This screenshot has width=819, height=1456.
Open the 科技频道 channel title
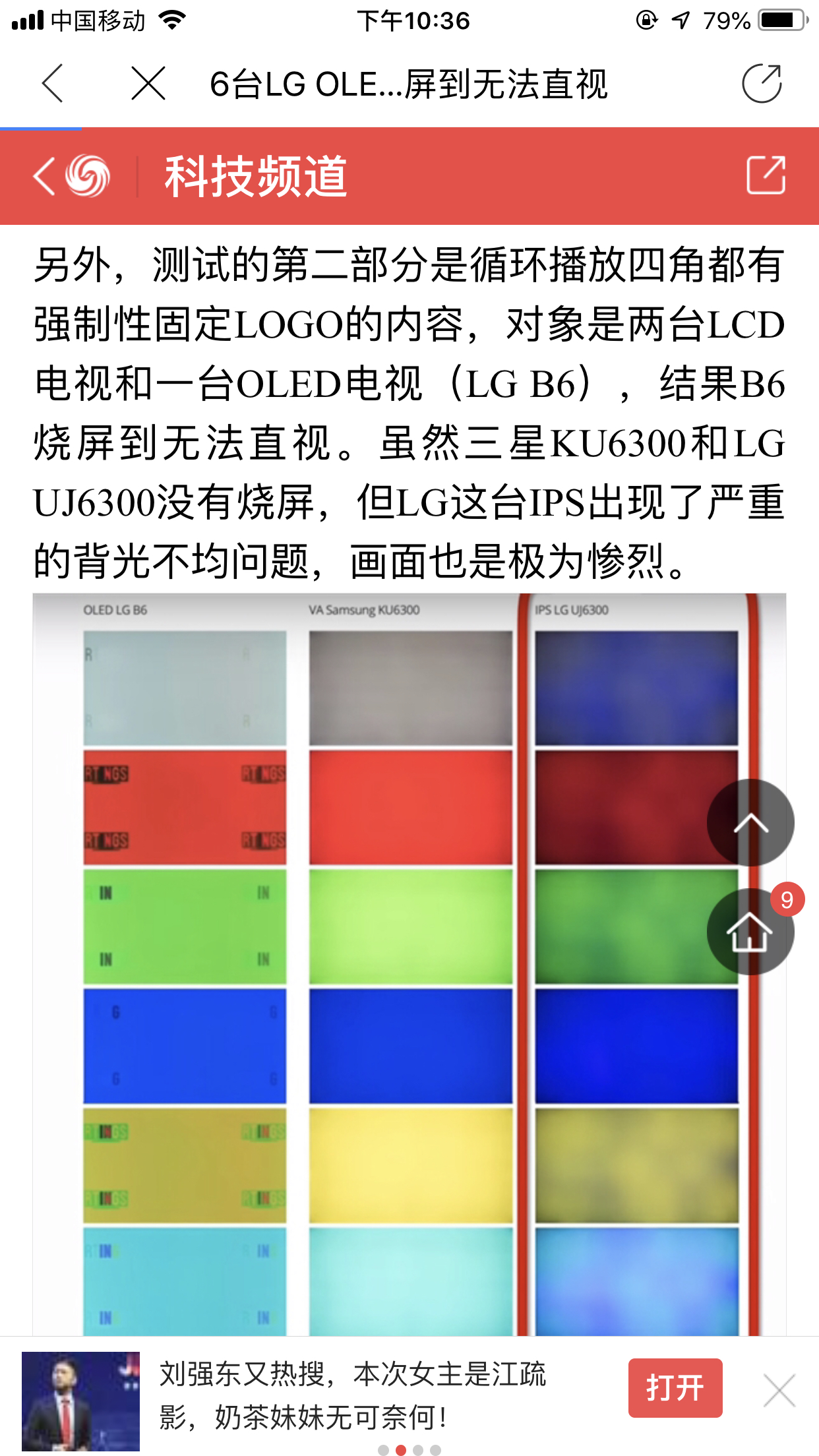pos(257,176)
